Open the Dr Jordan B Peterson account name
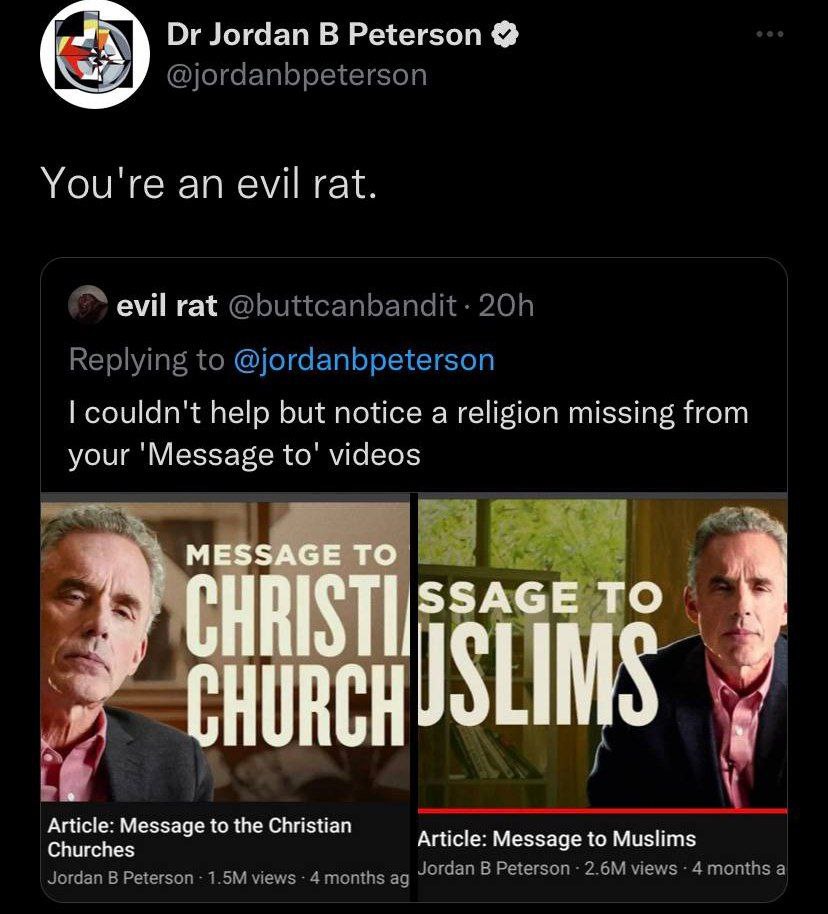Screen dimensions: 828x914 [324, 34]
